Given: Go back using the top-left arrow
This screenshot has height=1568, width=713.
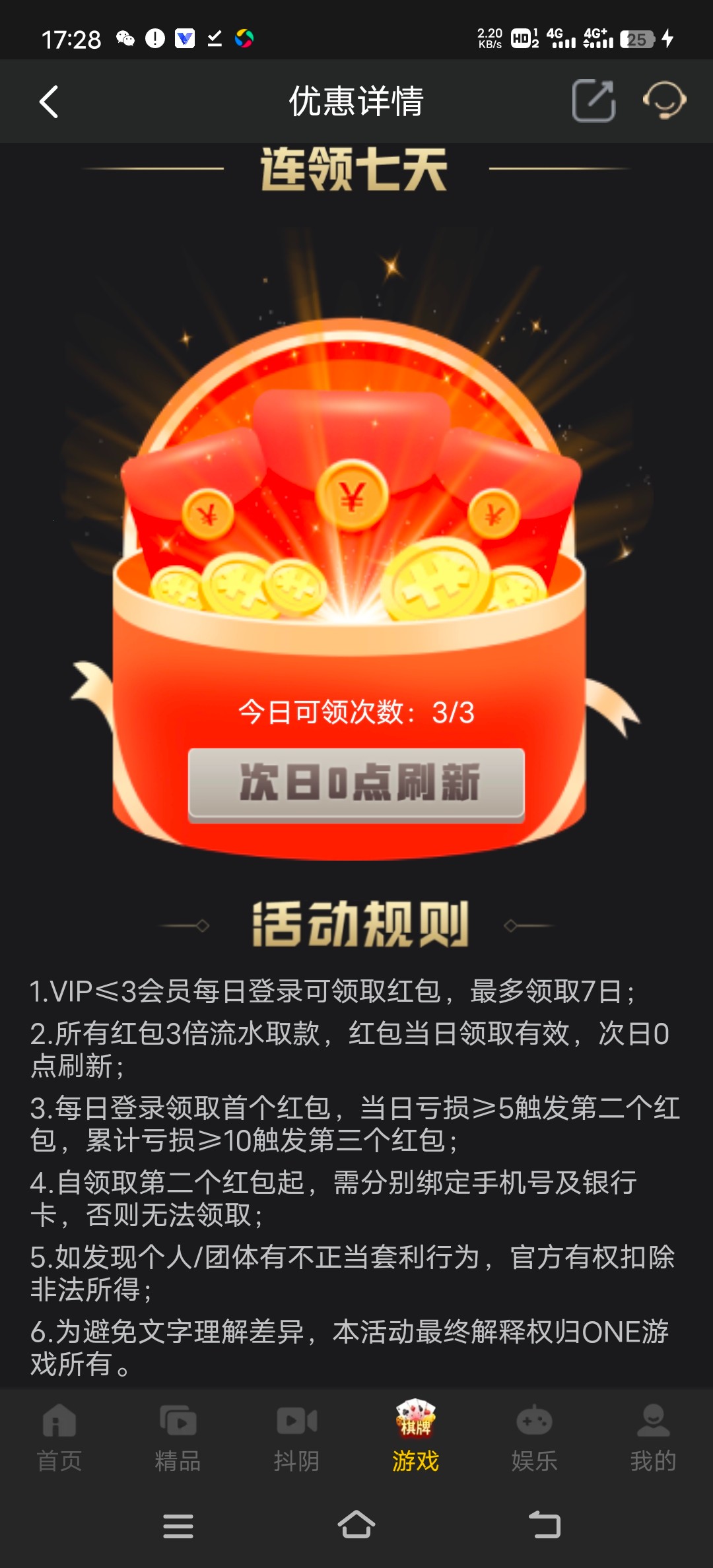Looking at the screenshot, I should click(x=49, y=102).
